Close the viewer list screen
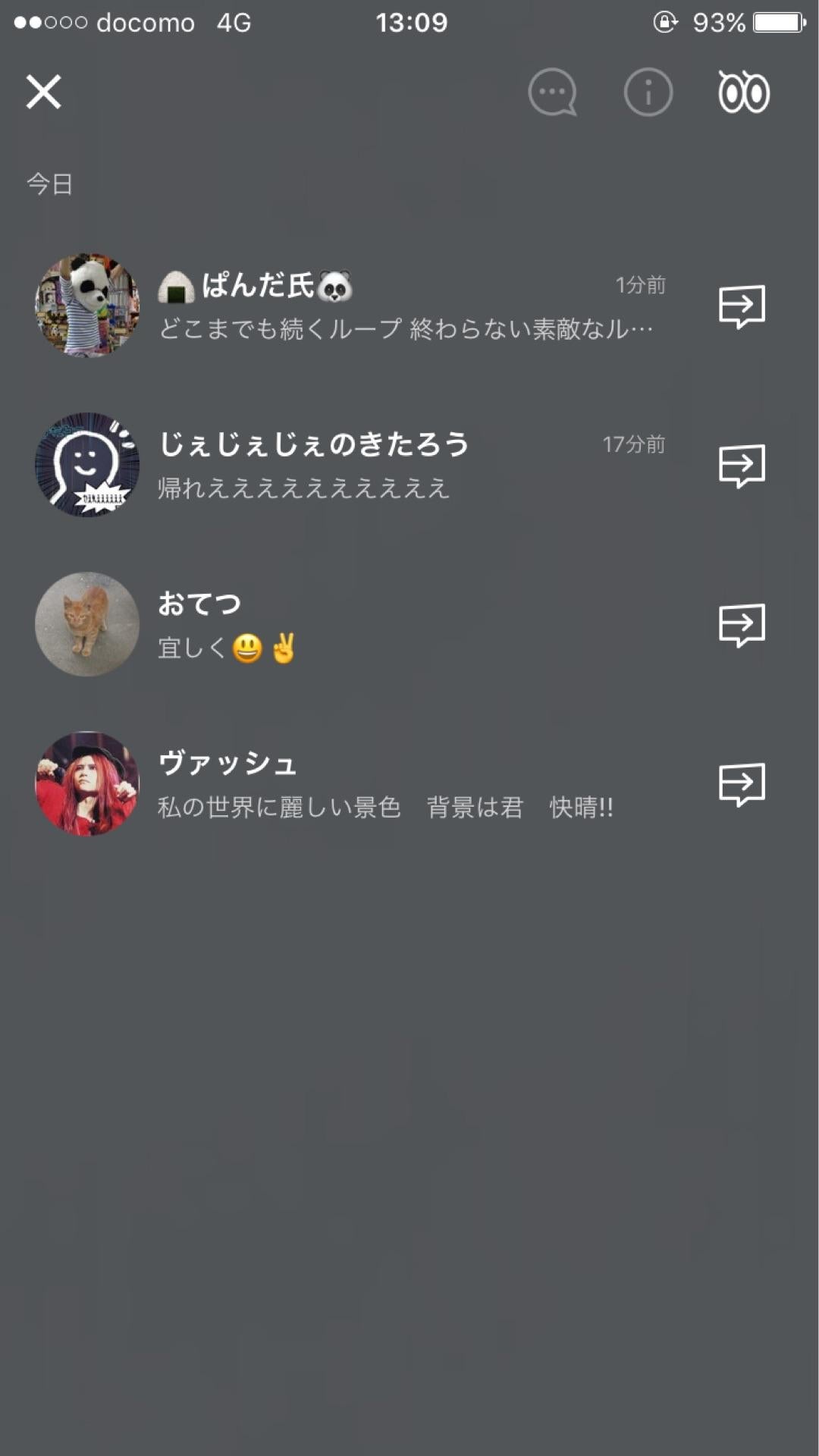Image resolution: width=819 pixels, height=1456 pixels. click(x=43, y=93)
